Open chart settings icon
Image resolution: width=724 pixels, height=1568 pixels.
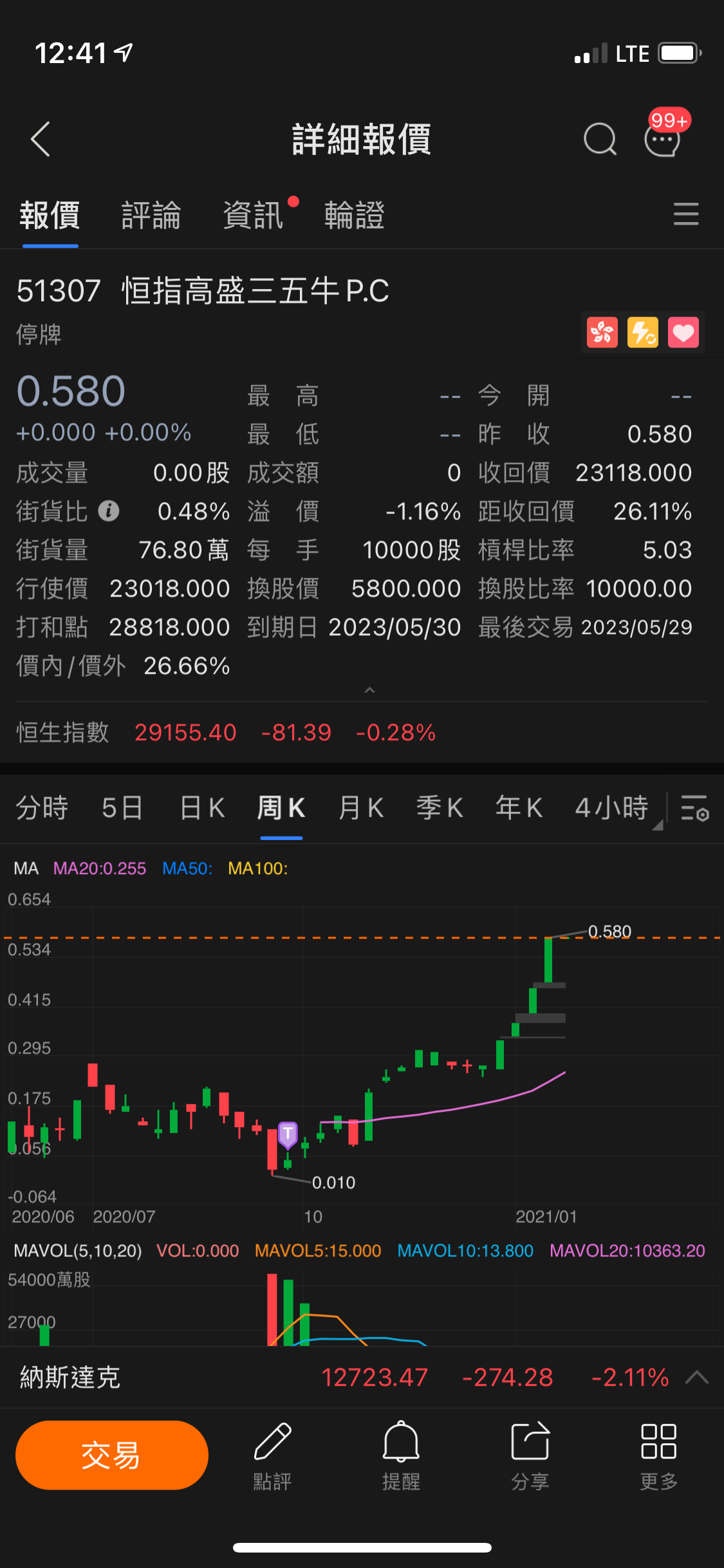click(695, 808)
